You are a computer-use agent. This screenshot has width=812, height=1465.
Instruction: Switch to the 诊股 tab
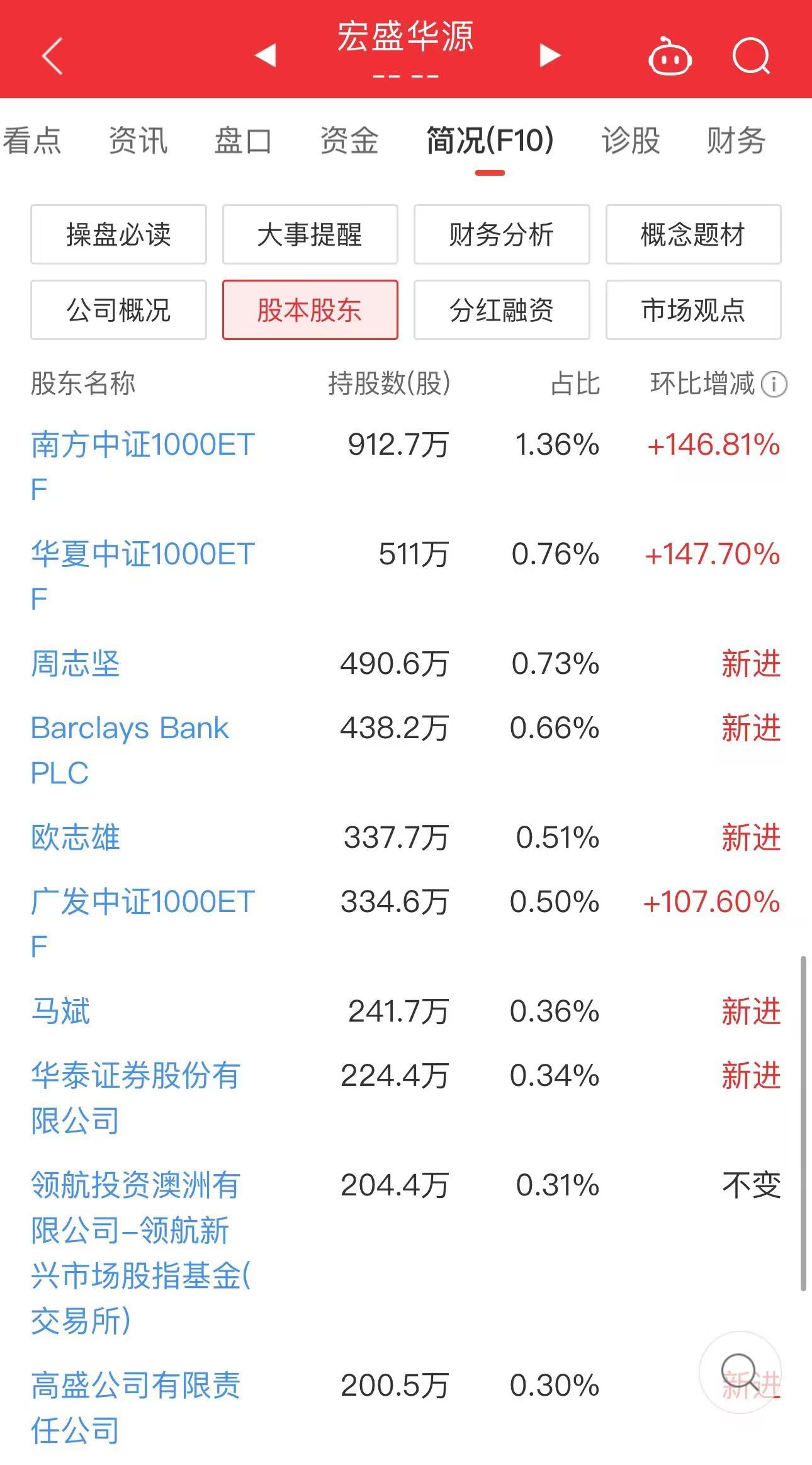[630, 140]
